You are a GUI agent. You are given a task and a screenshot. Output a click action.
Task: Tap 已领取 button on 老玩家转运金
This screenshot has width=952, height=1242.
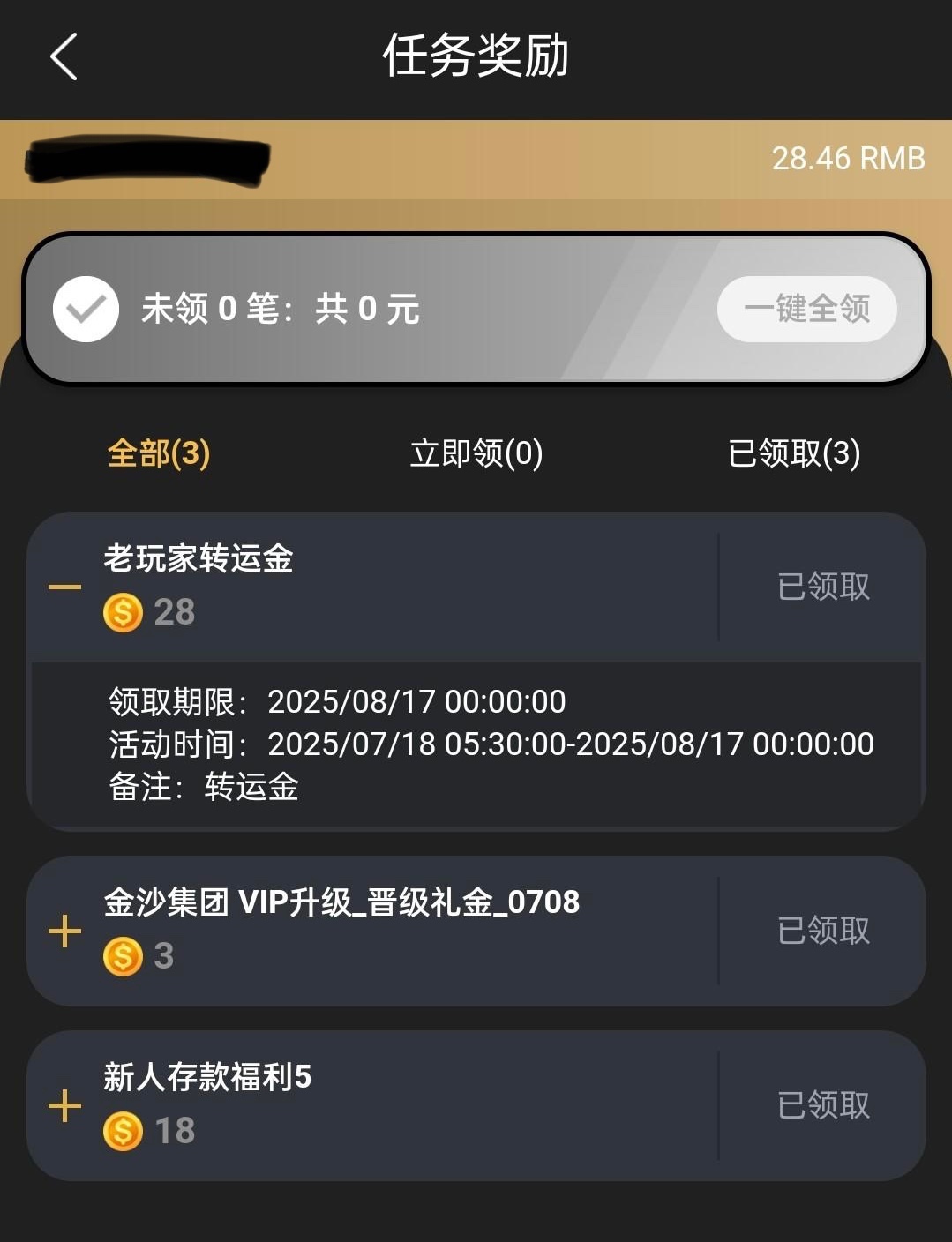coord(823,587)
